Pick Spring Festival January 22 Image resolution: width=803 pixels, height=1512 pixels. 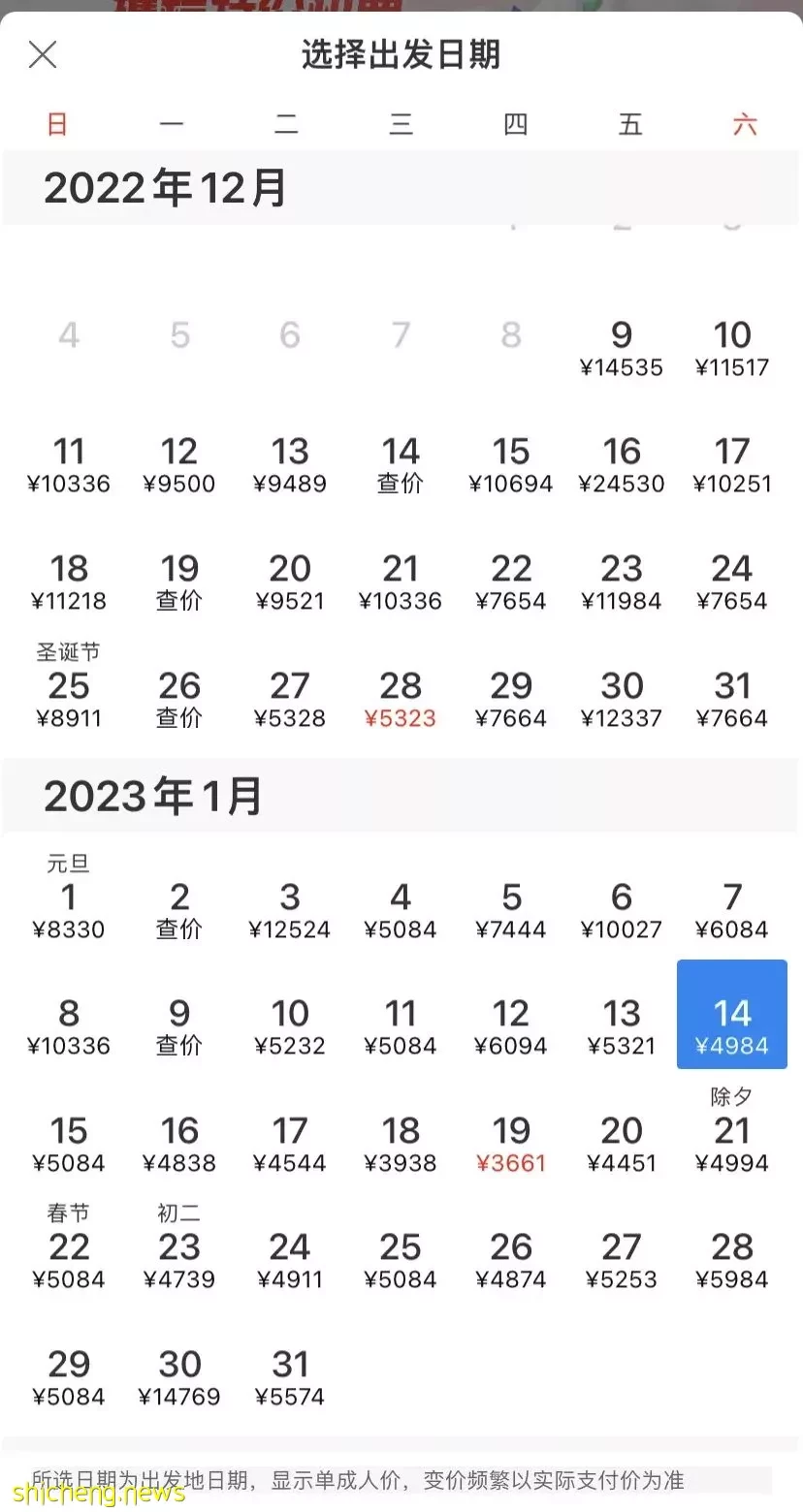click(69, 1247)
